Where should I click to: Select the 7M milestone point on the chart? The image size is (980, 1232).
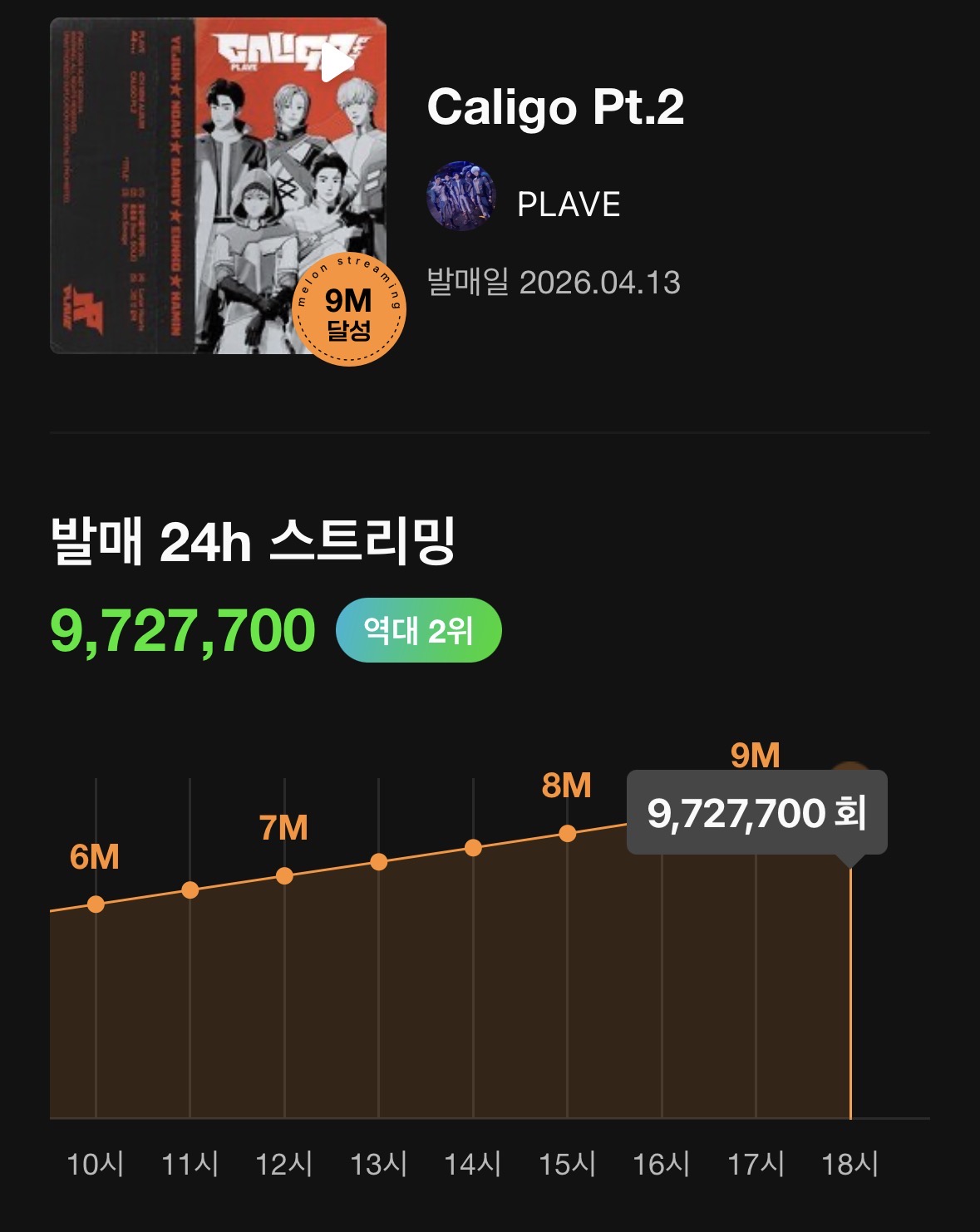pyautogui.click(x=285, y=874)
